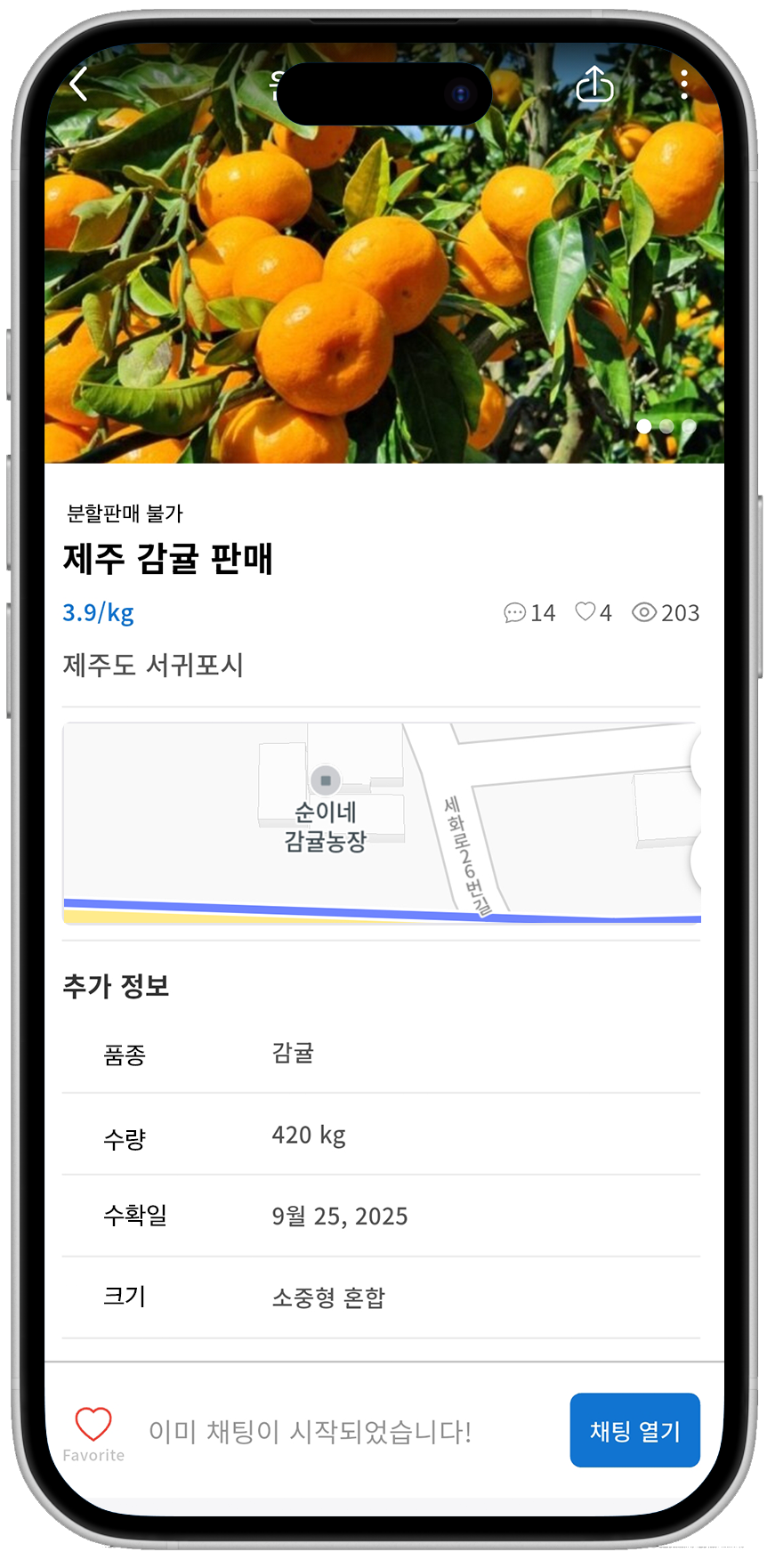
Task: Expand the 크기 detail row
Action: 381,1297
